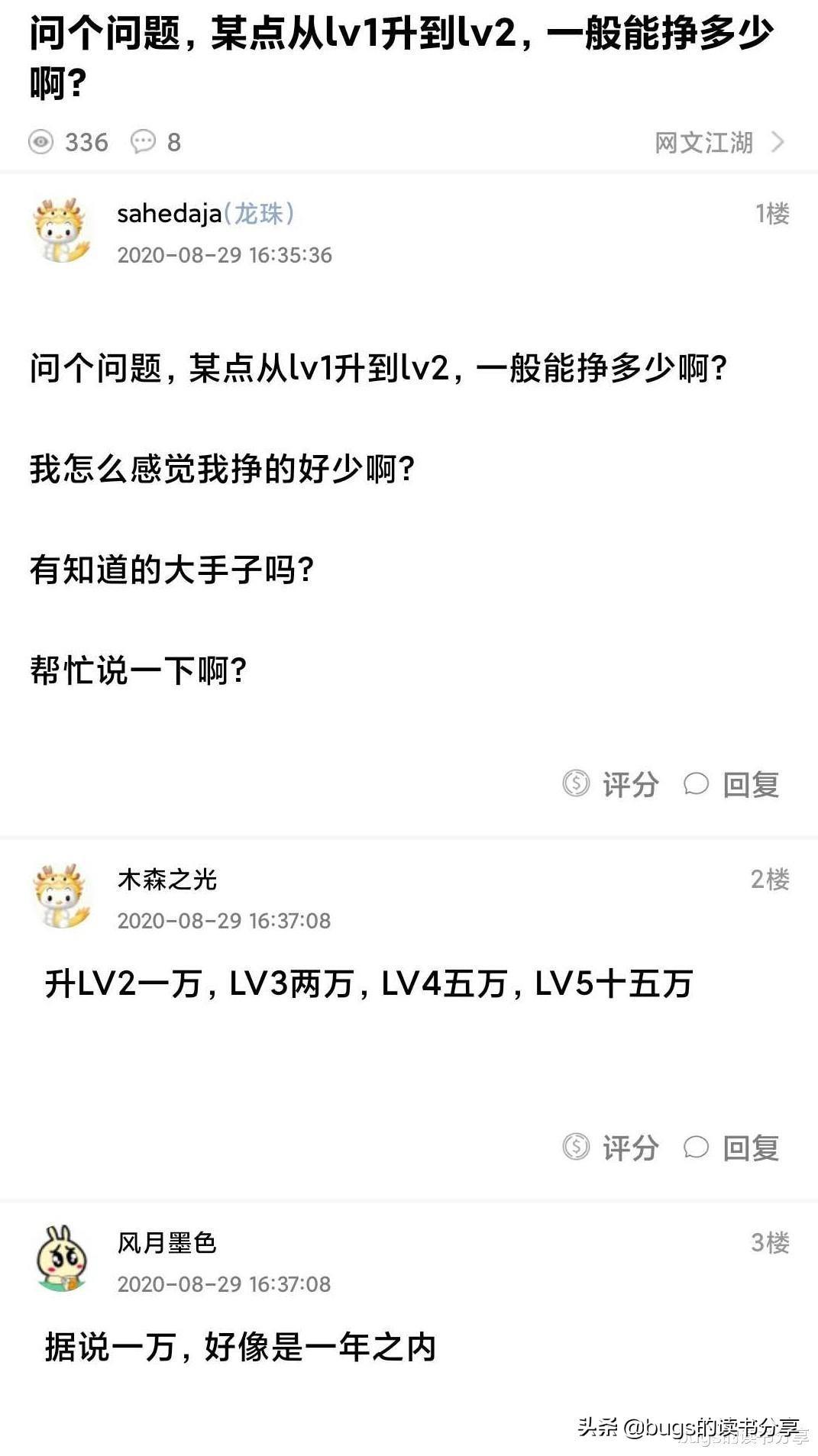Open the username 风月墨色
Screen dimensions: 818x1456
pos(167,1243)
